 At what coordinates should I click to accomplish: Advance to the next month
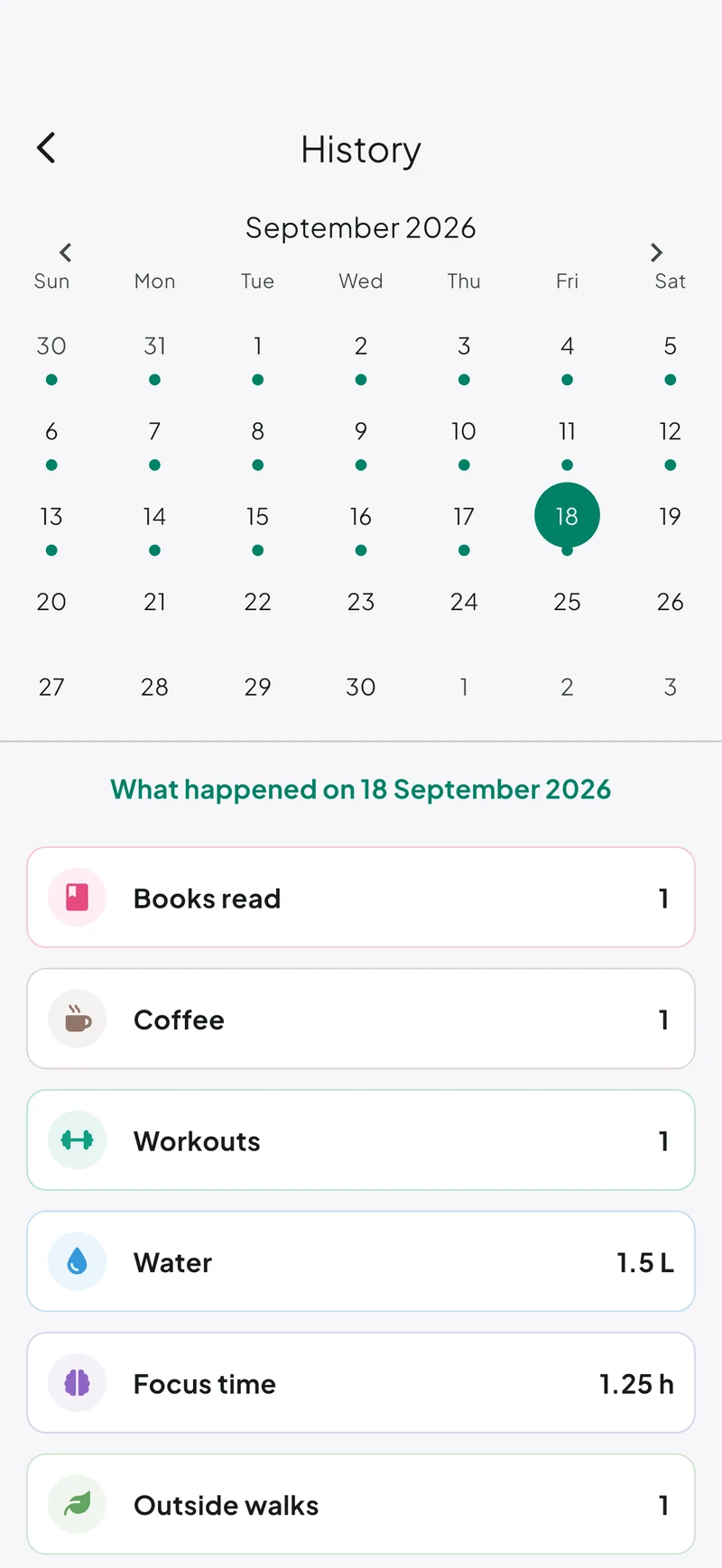point(656,252)
